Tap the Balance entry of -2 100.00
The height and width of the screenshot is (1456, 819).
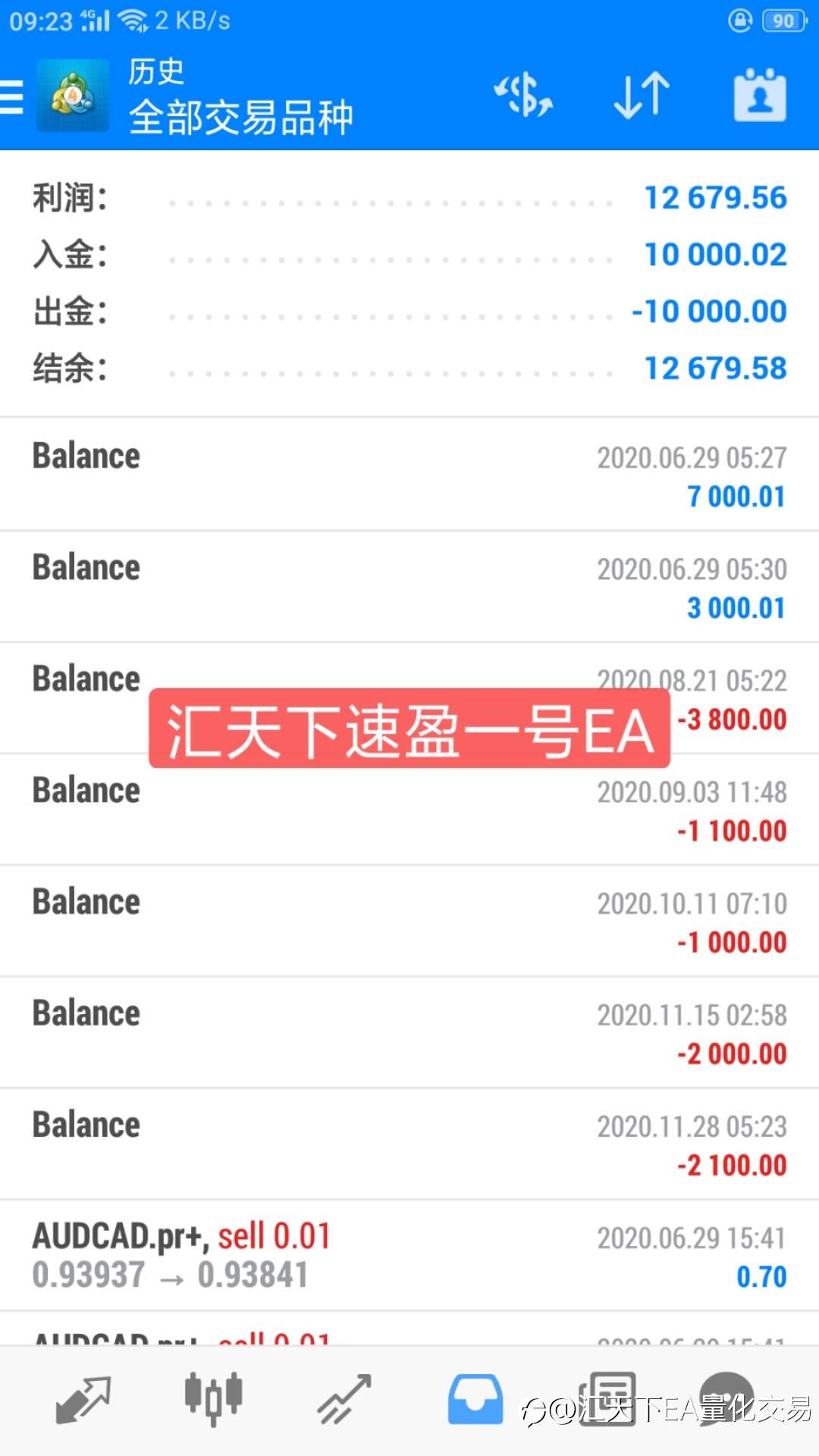409,1144
